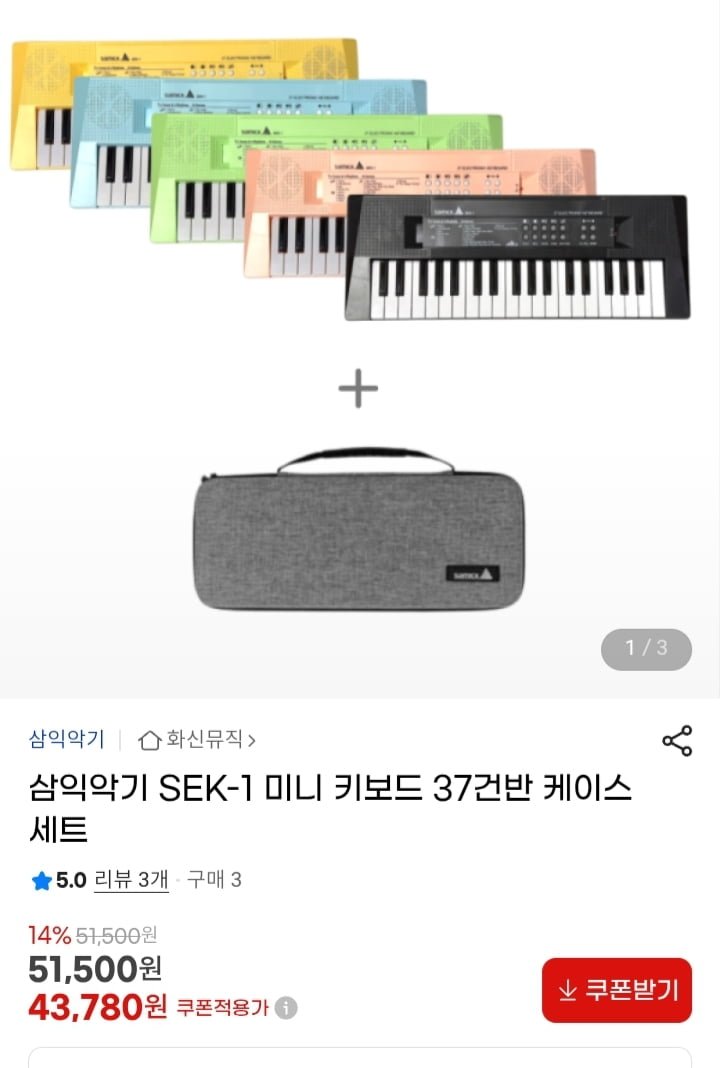Show info about 쿠폰적용가
This screenshot has width=720, height=1068.
point(286,1007)
